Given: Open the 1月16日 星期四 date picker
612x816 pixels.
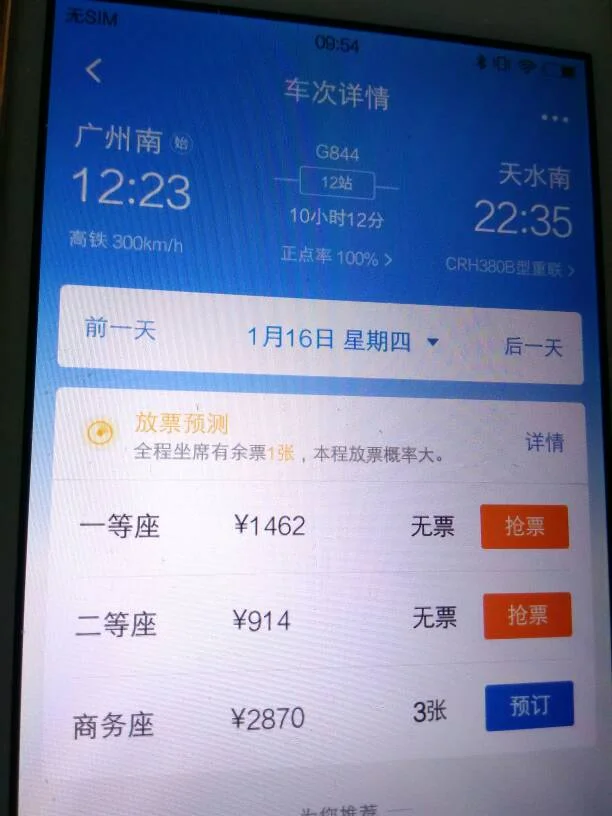Looking at the screenshot, I should (x=342, y=340).
